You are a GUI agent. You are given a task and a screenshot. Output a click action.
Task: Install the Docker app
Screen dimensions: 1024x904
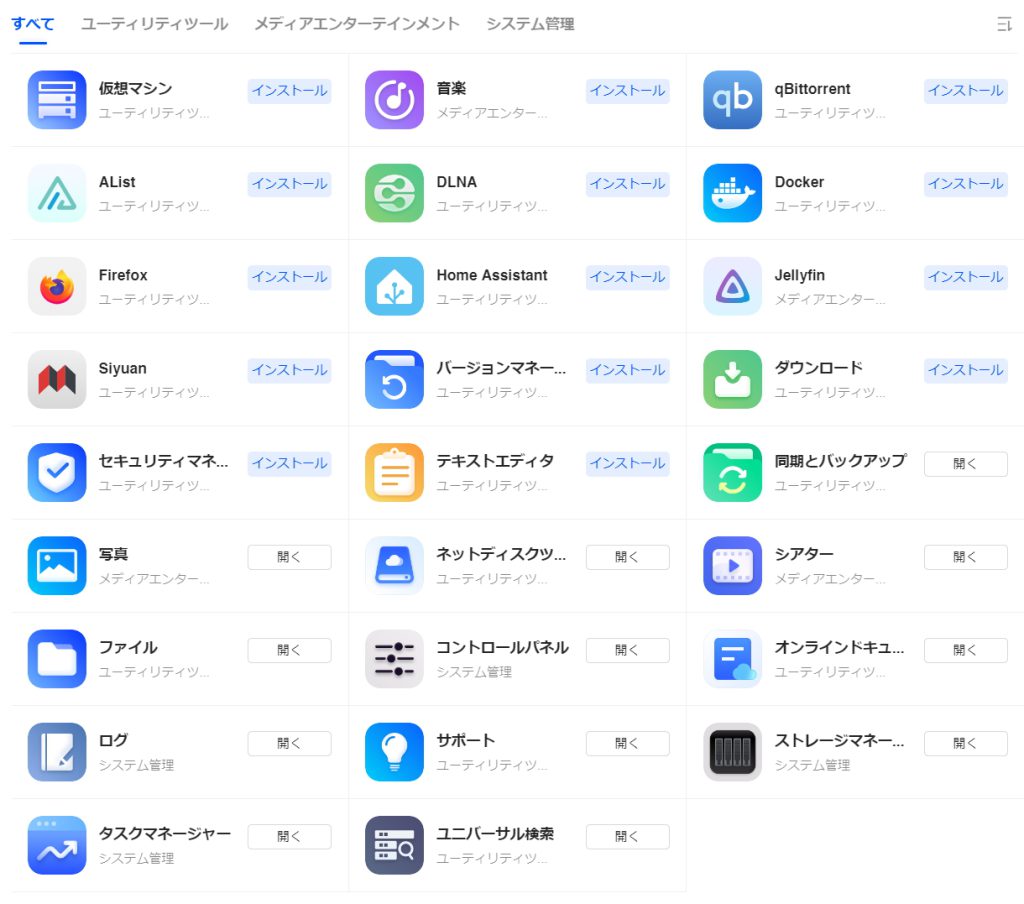click(965, 184)
